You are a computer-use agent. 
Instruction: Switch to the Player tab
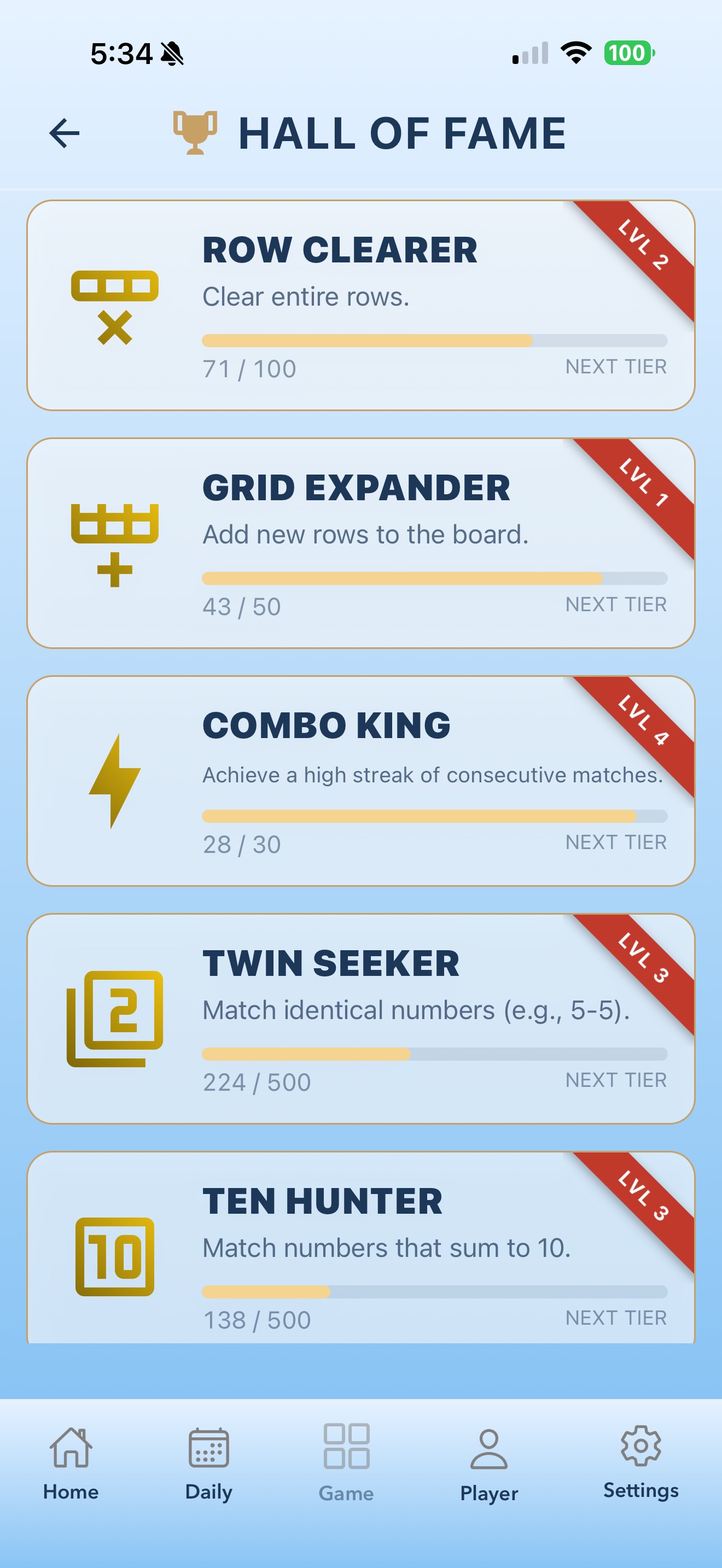click(x=489, y=1462)
